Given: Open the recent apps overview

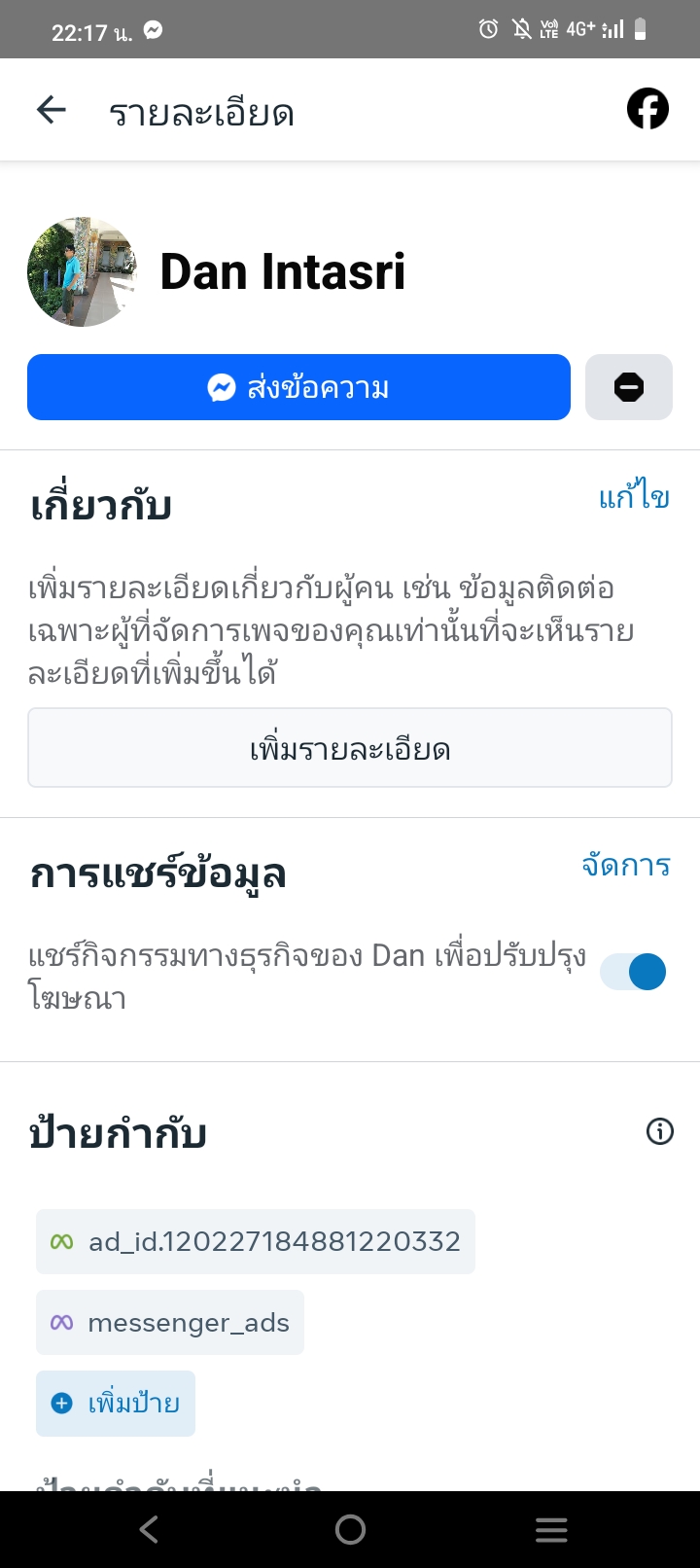Looking at the screenshot, I should click(x=550, y=1529).
